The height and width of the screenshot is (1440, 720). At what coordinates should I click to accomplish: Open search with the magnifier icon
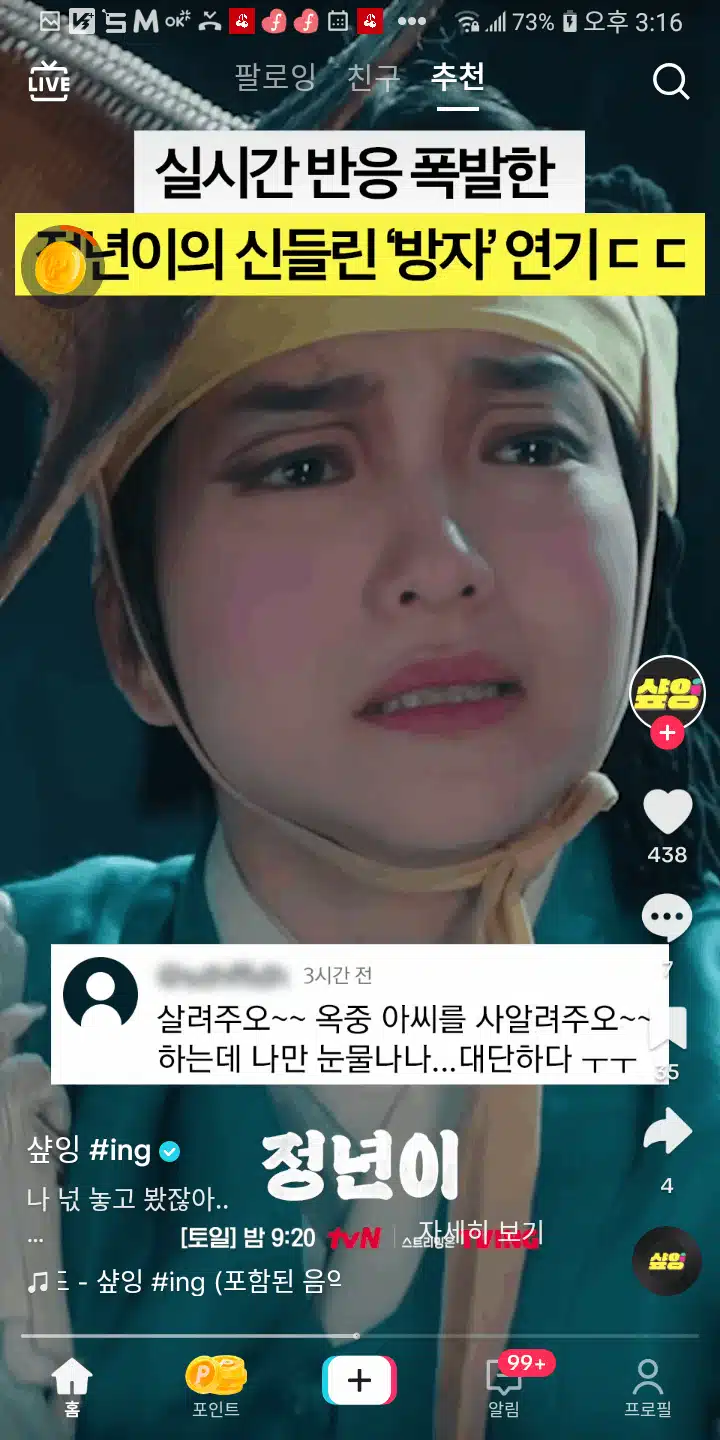[672, 81]
